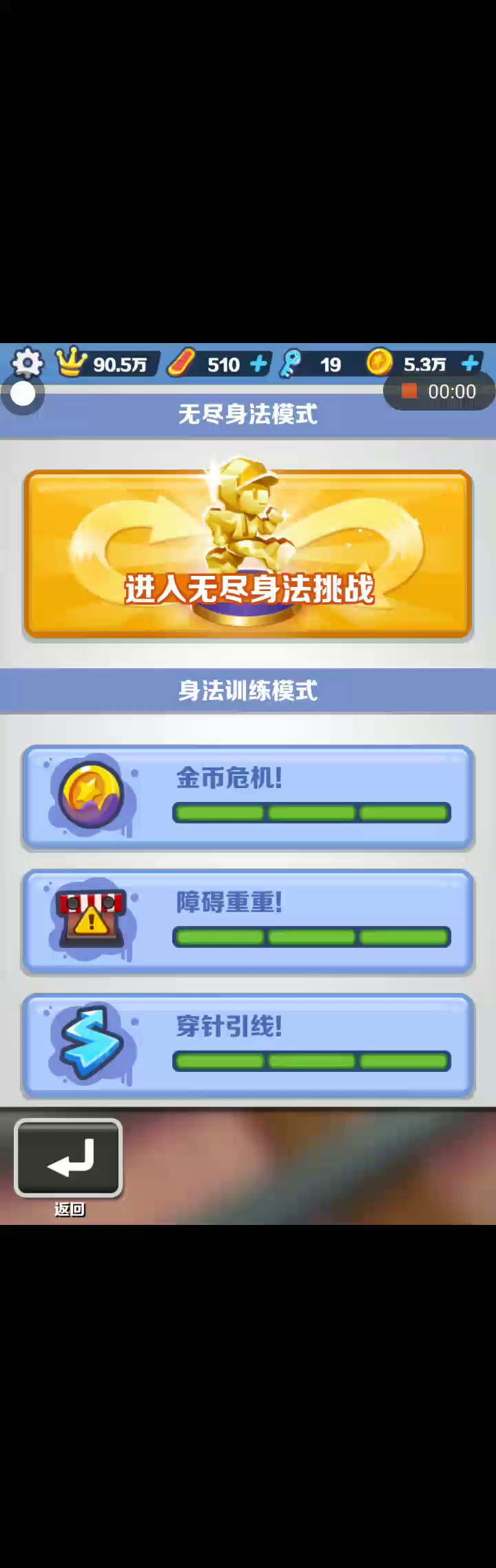Start the 穿针引线! training mode

tap(248, 1046)
